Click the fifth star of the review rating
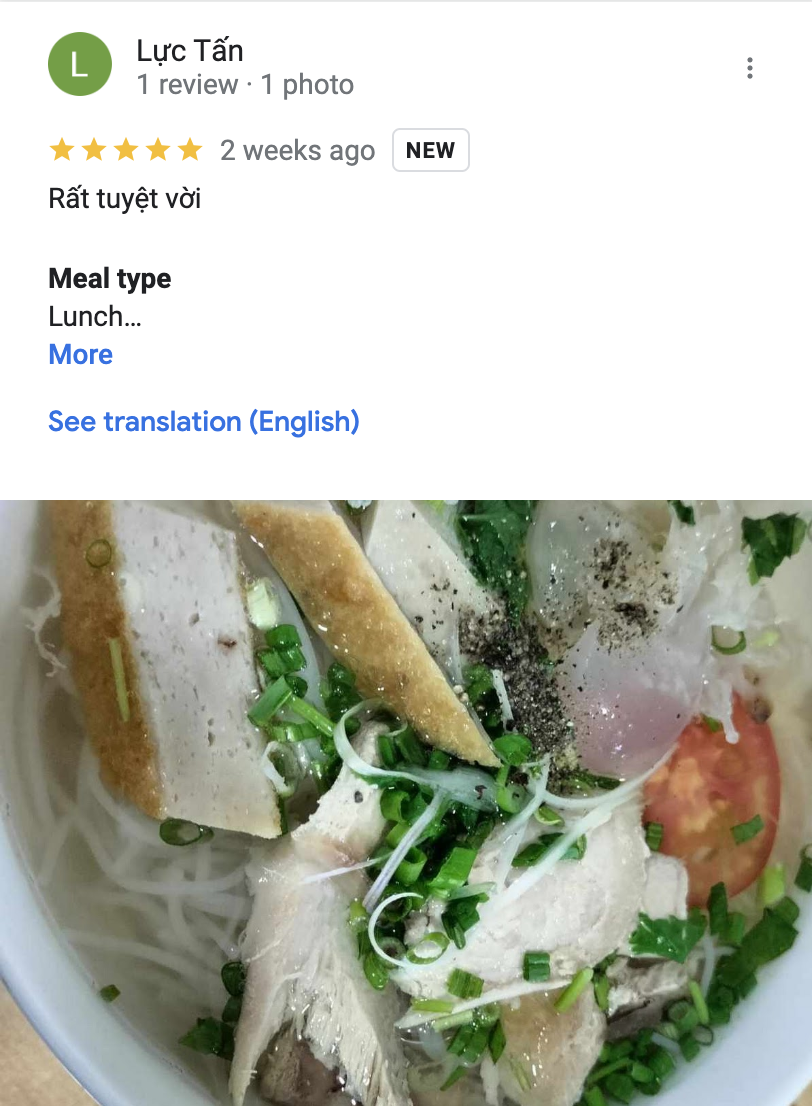The width and height of the screenshot is (812, 1106). point(189,149)
